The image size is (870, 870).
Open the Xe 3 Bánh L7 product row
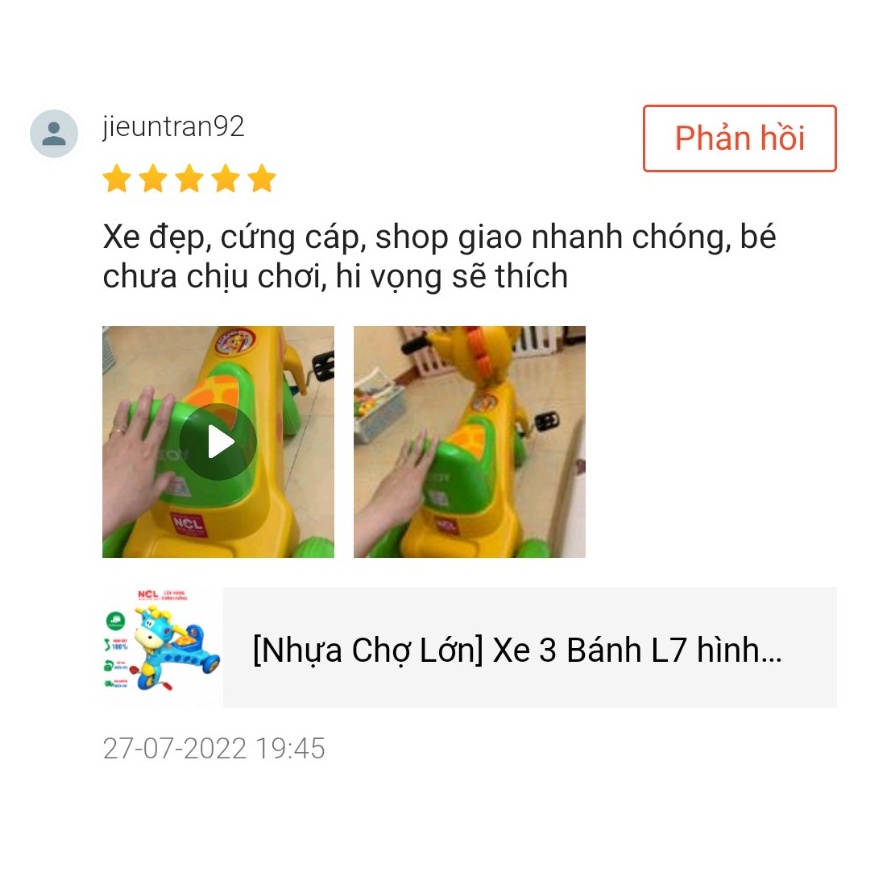tap(528, 650)
